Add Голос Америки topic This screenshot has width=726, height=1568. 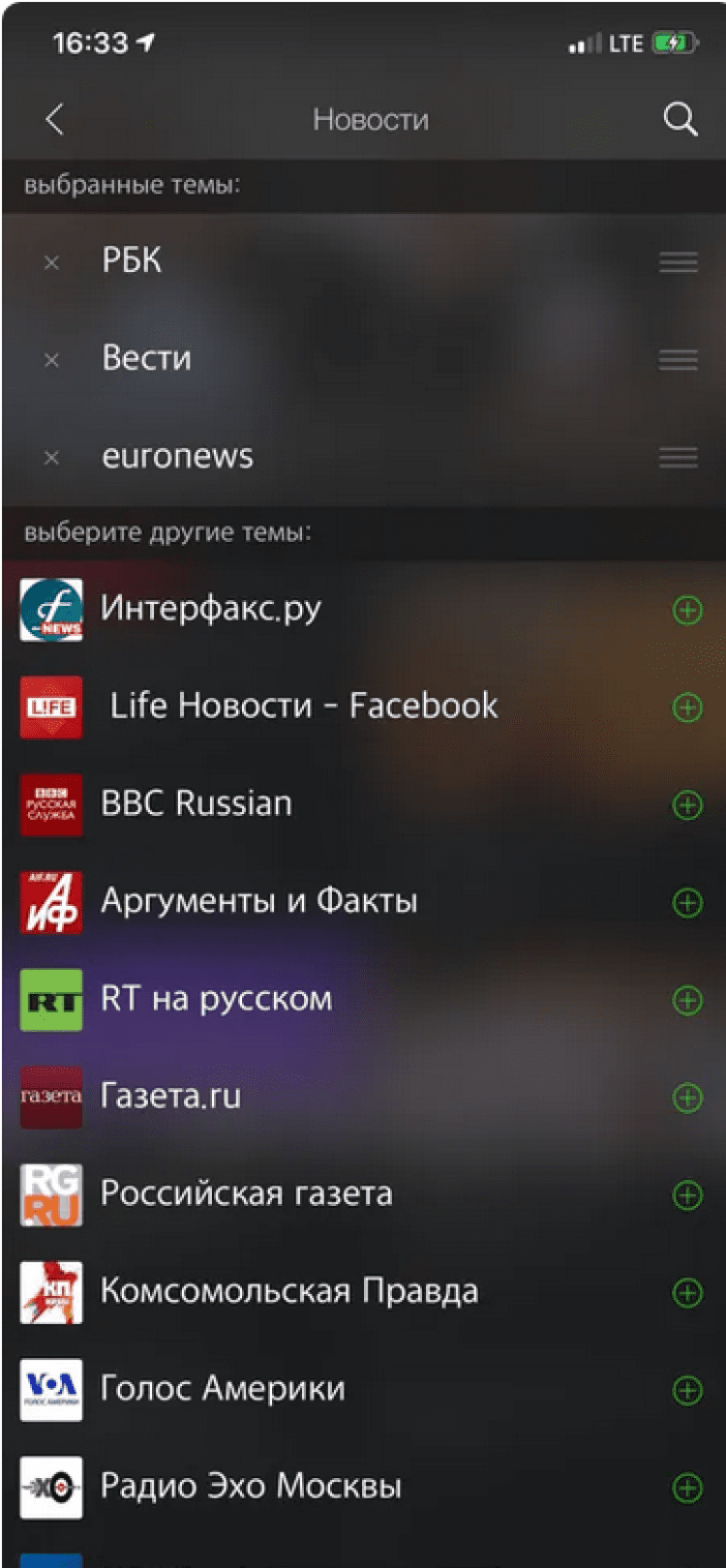pyautogui.click(x=687, y=1391)
